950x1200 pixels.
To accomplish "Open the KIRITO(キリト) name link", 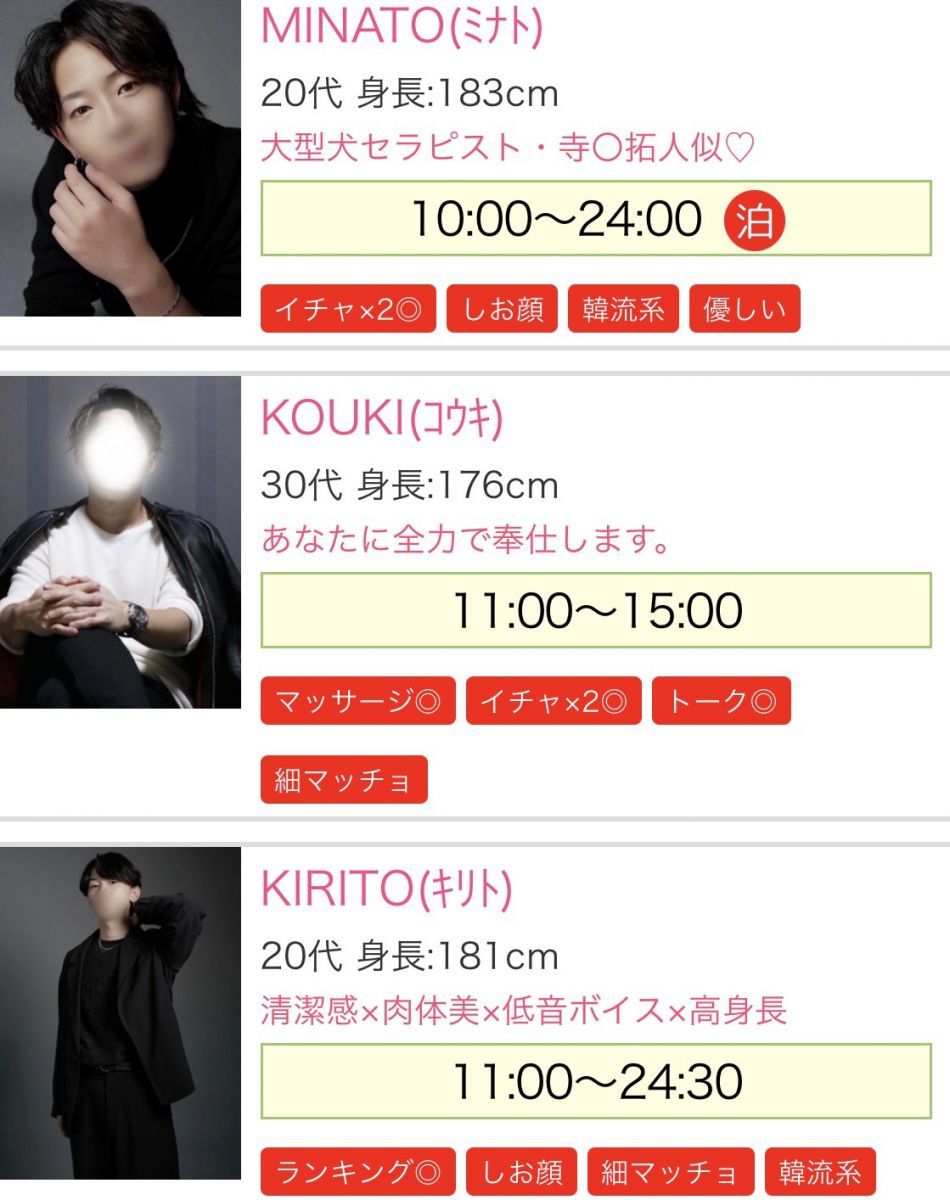I will pyautogui.click(x=386, y=888).
